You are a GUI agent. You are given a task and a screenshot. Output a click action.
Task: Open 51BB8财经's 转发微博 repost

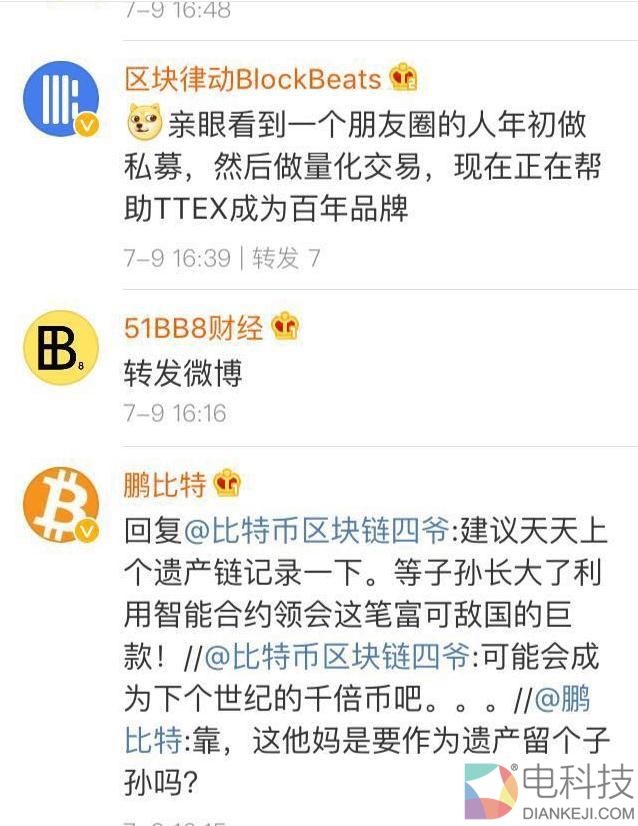[x=183, y=373]
